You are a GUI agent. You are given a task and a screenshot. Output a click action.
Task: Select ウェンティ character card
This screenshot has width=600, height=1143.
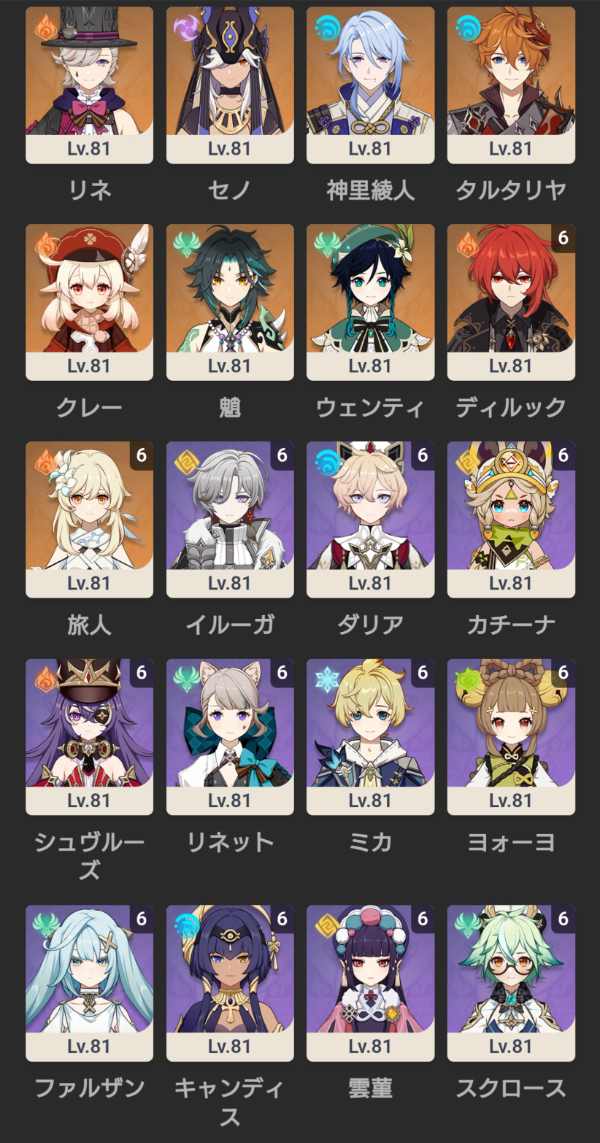pyautogui.click(x=370, y=302)
